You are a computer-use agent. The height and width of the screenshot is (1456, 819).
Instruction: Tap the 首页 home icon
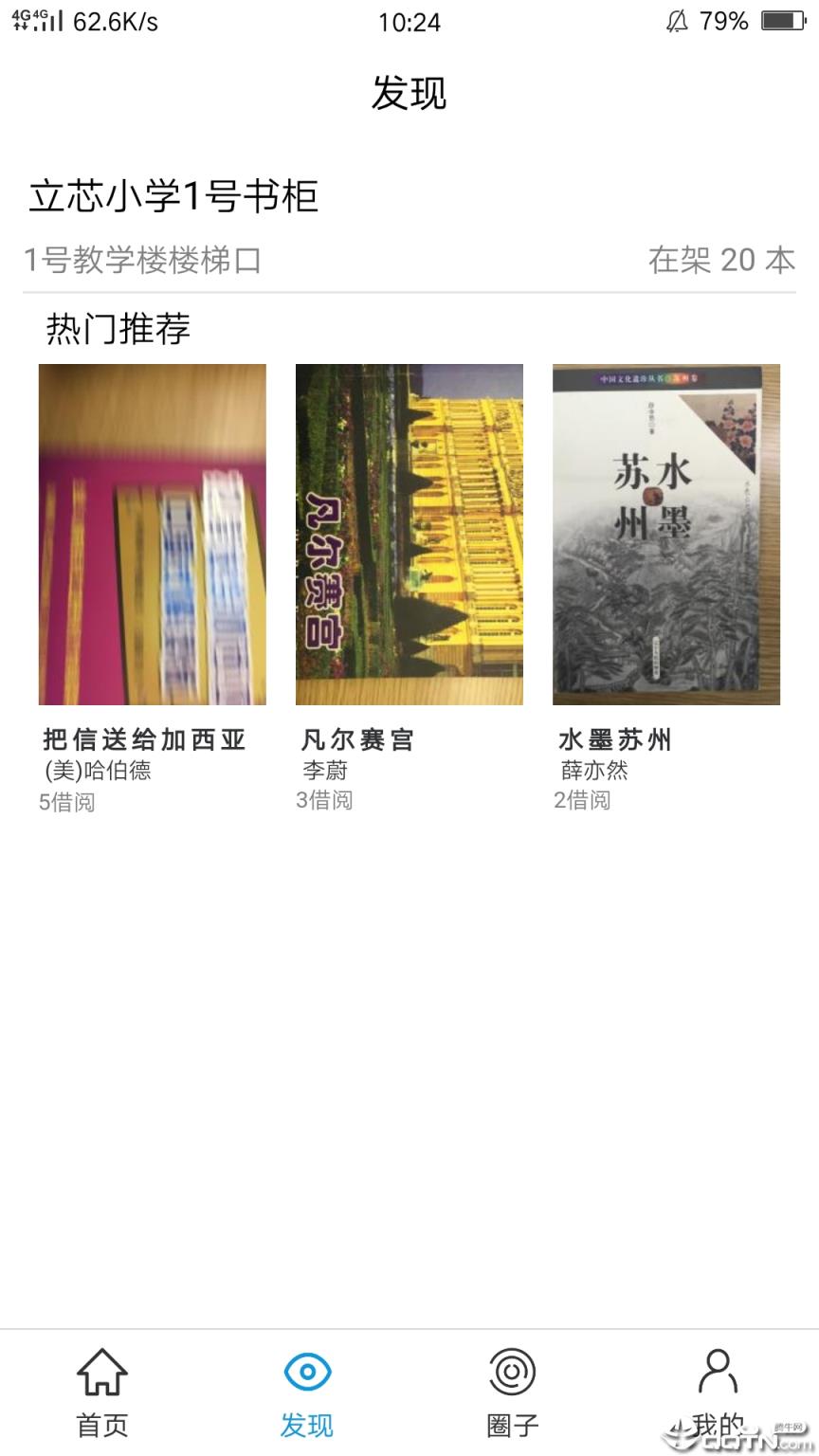pos(100,1370)
